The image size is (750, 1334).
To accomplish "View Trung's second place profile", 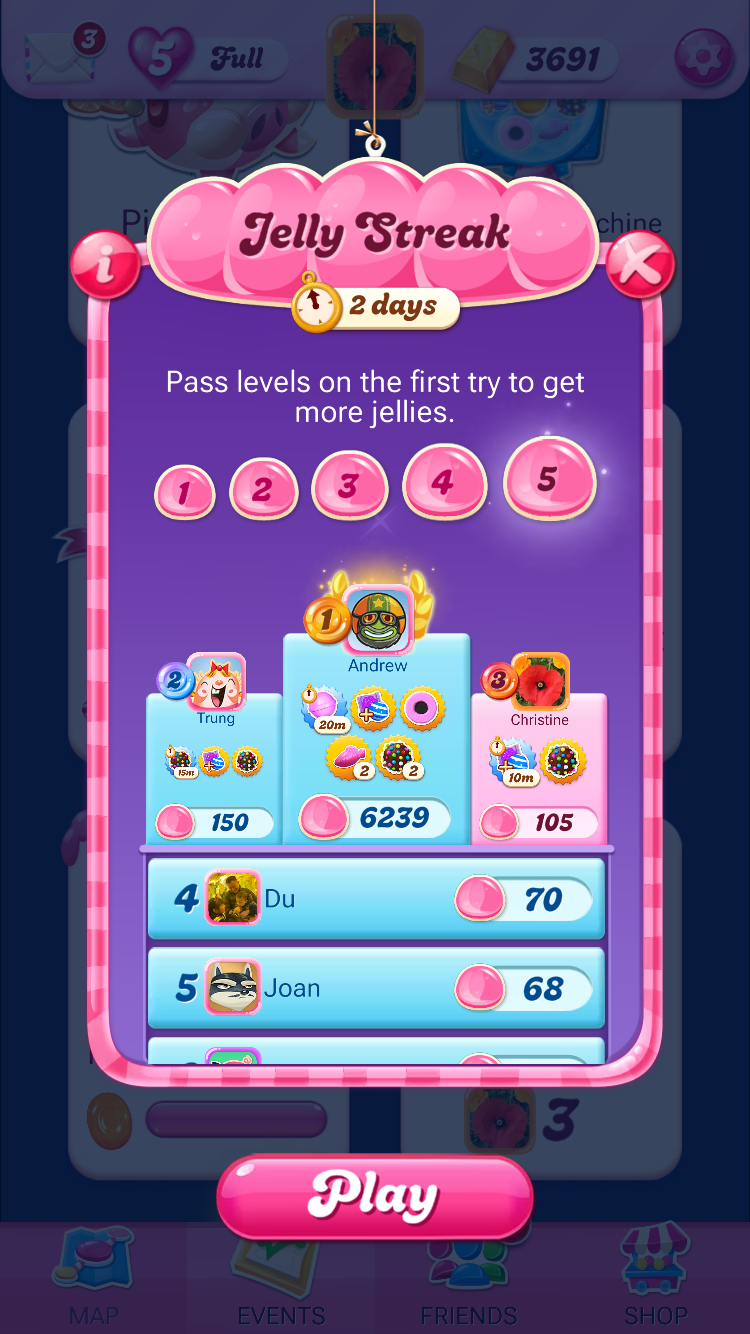I will (x=216, y=682).
